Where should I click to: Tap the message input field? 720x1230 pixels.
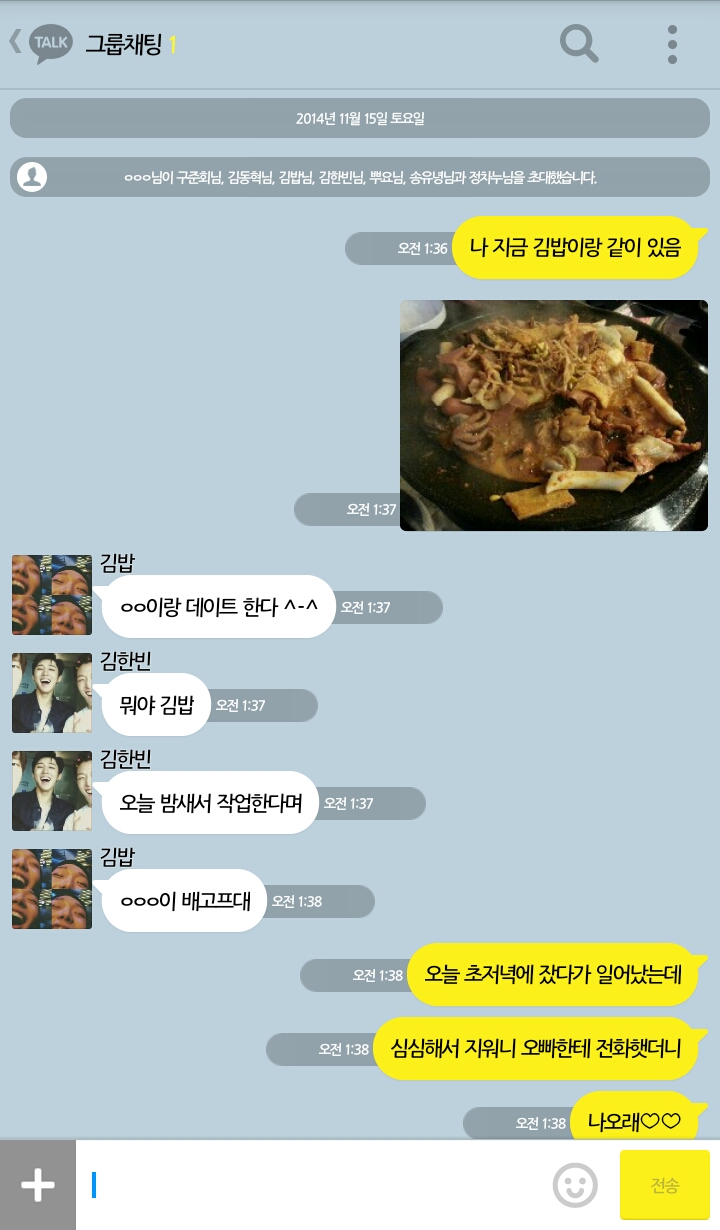(x=300, y=1184)
